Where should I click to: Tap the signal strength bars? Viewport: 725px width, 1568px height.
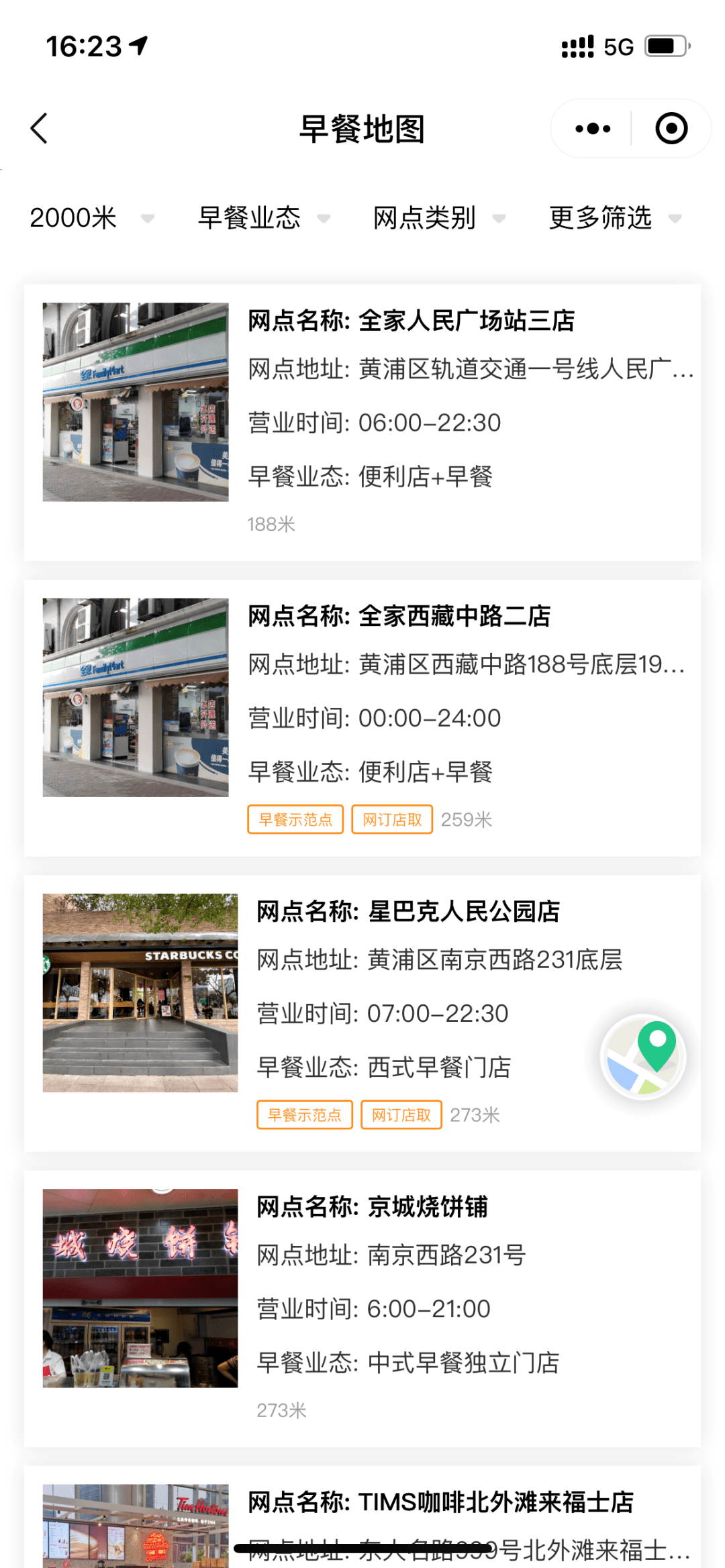click(x=576, y=46)
